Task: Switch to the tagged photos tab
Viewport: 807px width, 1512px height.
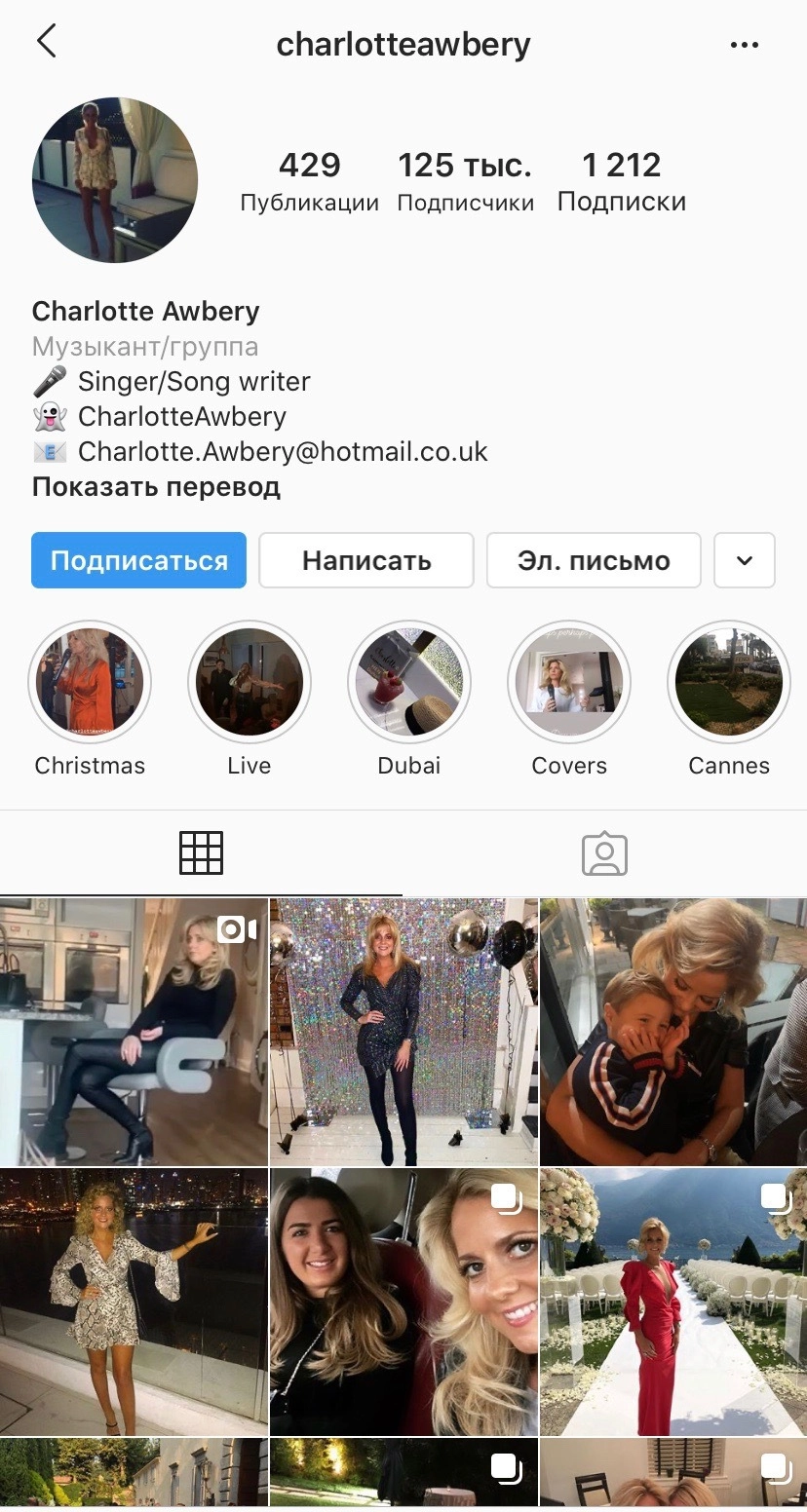Action: point(604,853)
